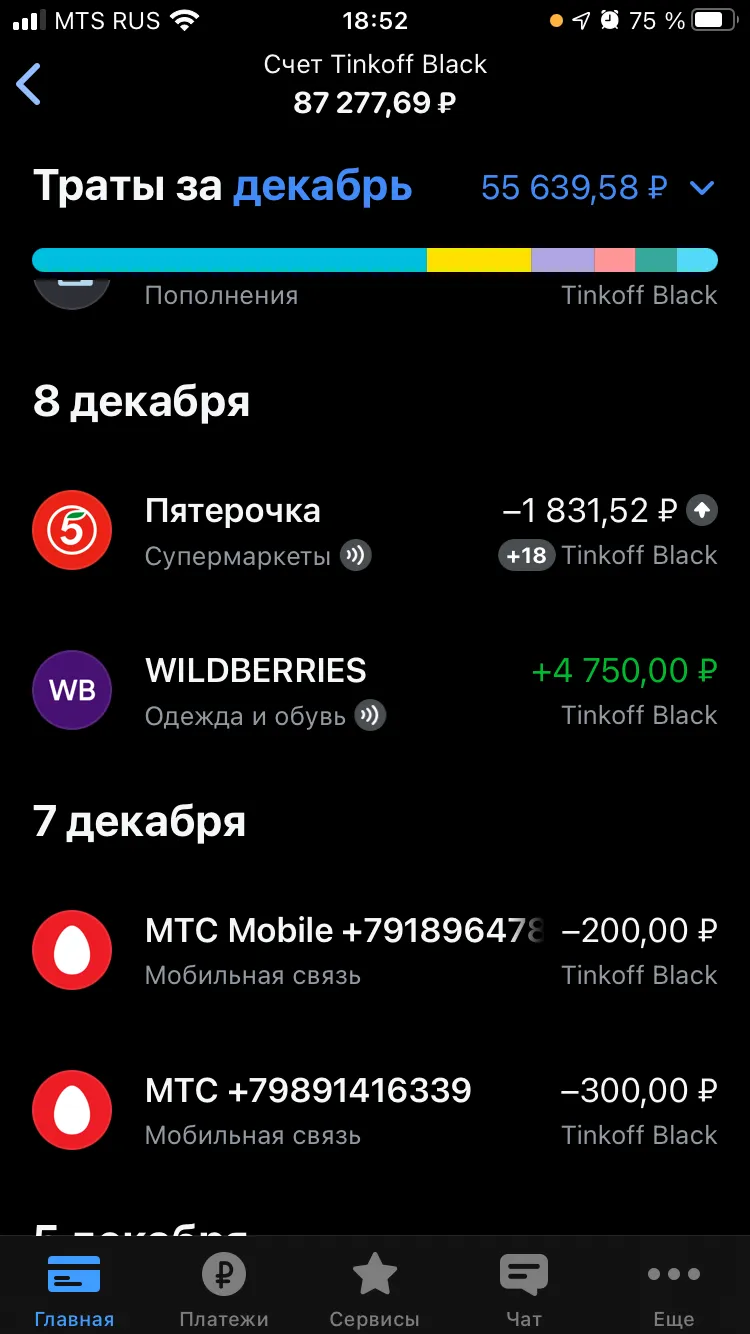Switch to the Главная tab

(x=74, y=1290)
